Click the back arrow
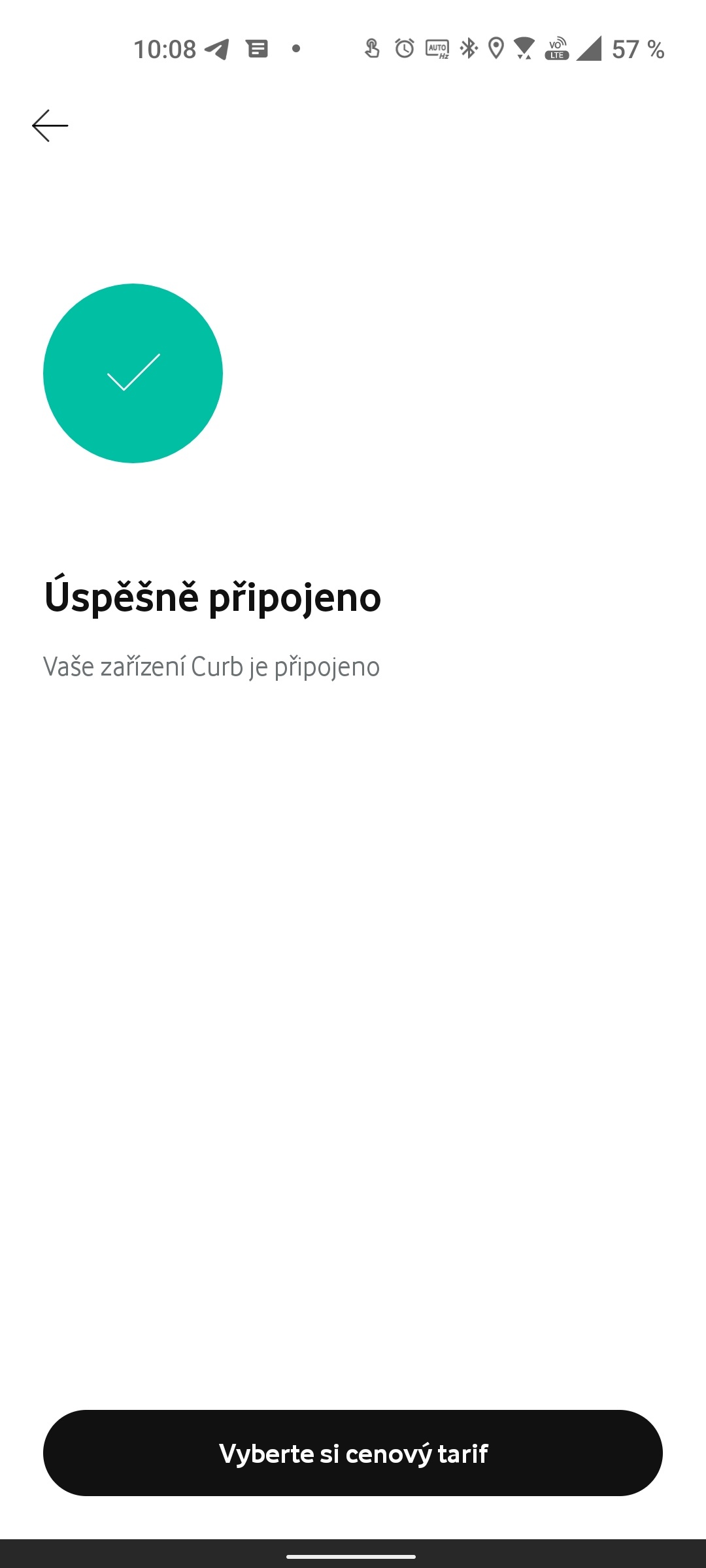Image resolution: width=706 pixels, height=1568 pixels. [50, 124]
